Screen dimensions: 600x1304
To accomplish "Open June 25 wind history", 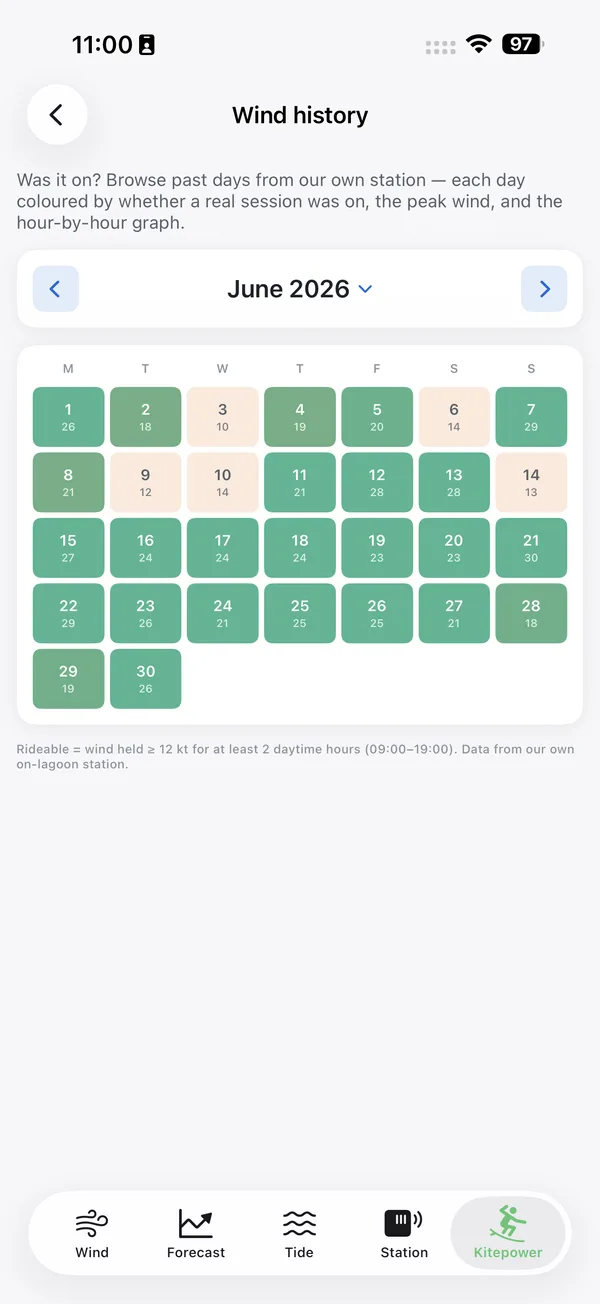I will click(x=300, y=613).
